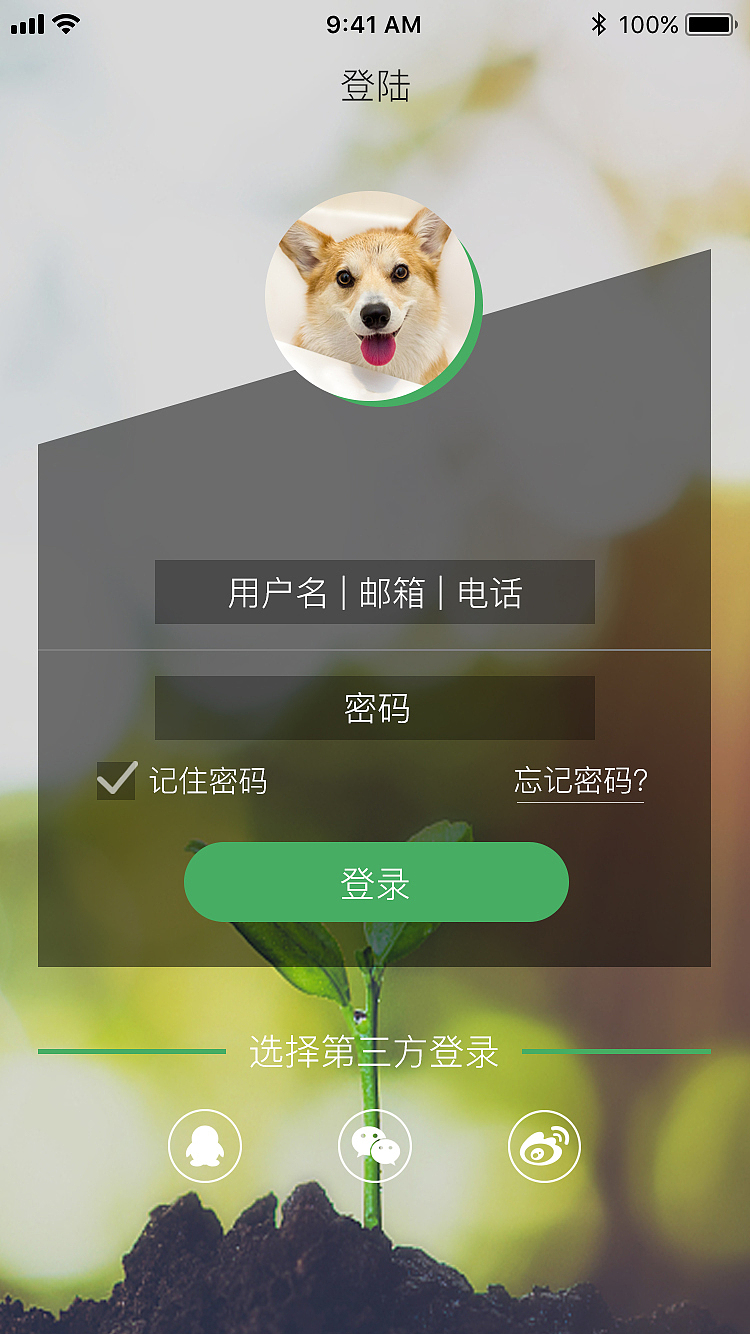Uncheck the 记住密码 checkbox

pos(114,782)
